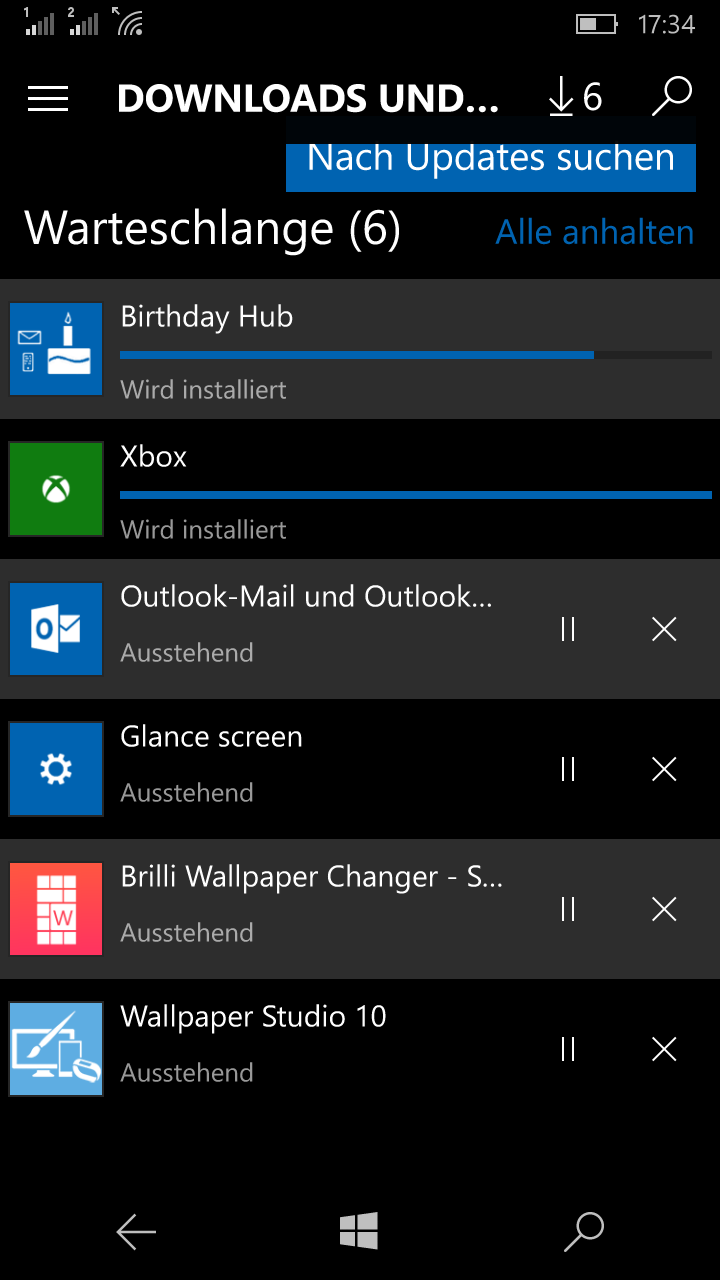
Task: Cancel the Wallpaper Studio 10 download
Action: pyautogui.click(x=664, y=1049)
